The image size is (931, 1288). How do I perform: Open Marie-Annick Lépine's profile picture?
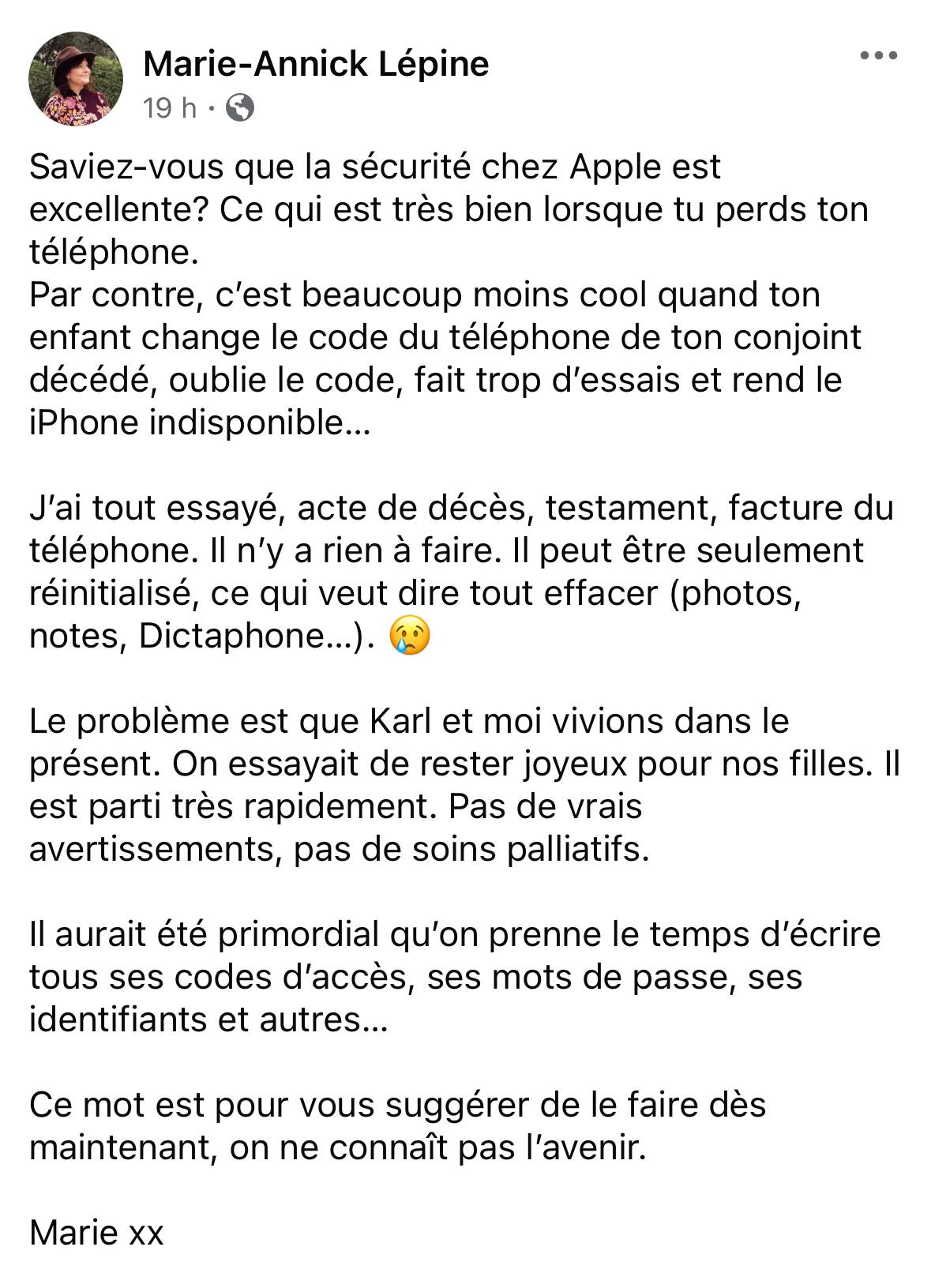[x=76, y=79]
